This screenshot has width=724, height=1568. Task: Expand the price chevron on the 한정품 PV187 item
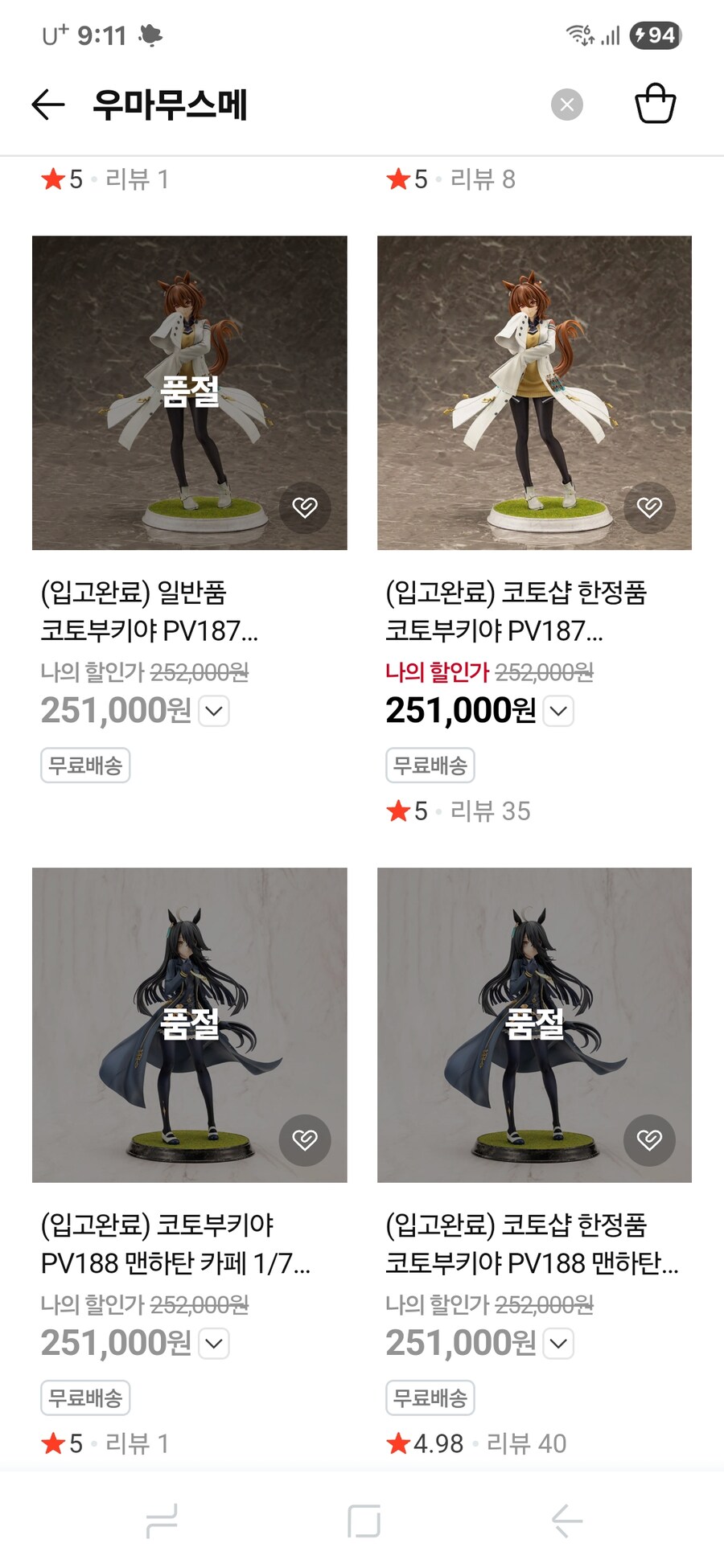[x=557, y=711]
